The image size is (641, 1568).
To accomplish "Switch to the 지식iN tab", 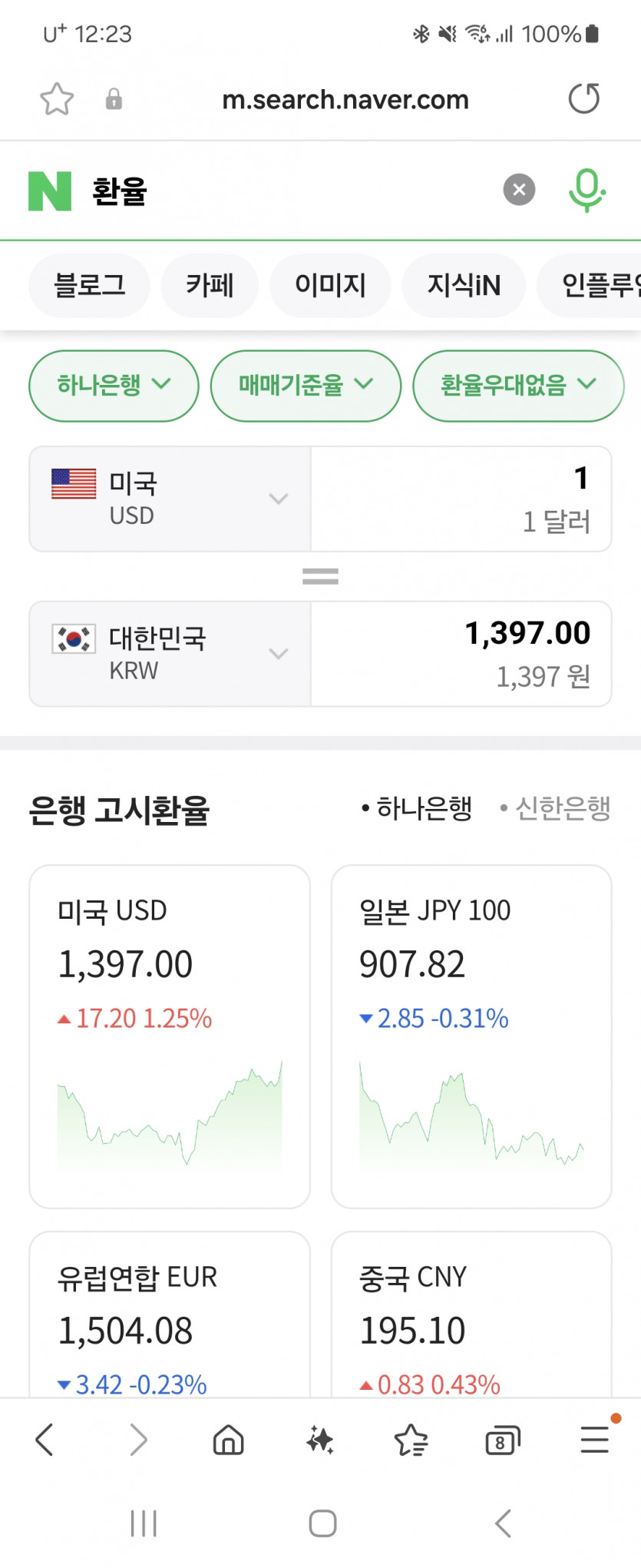I will point(464,286).
